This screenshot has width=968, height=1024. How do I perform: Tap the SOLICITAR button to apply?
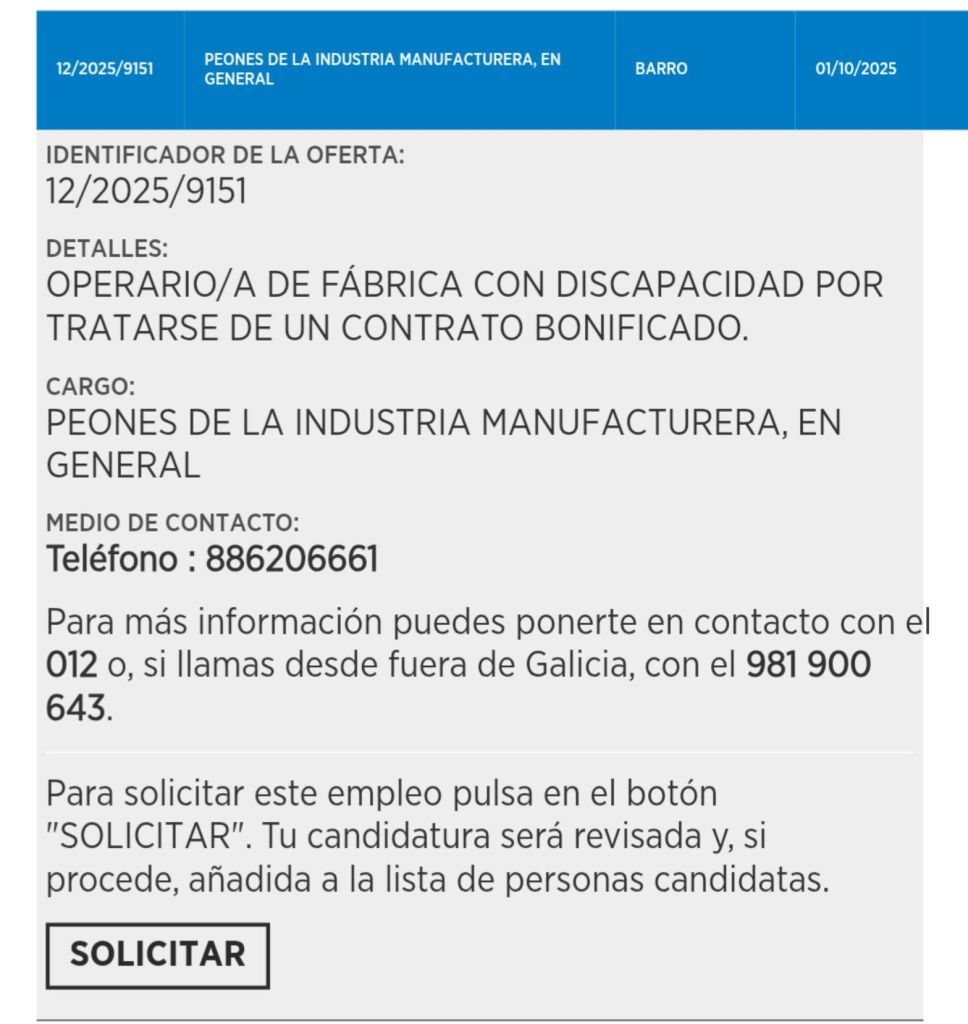pyautogui.click(x=158, y=954)
